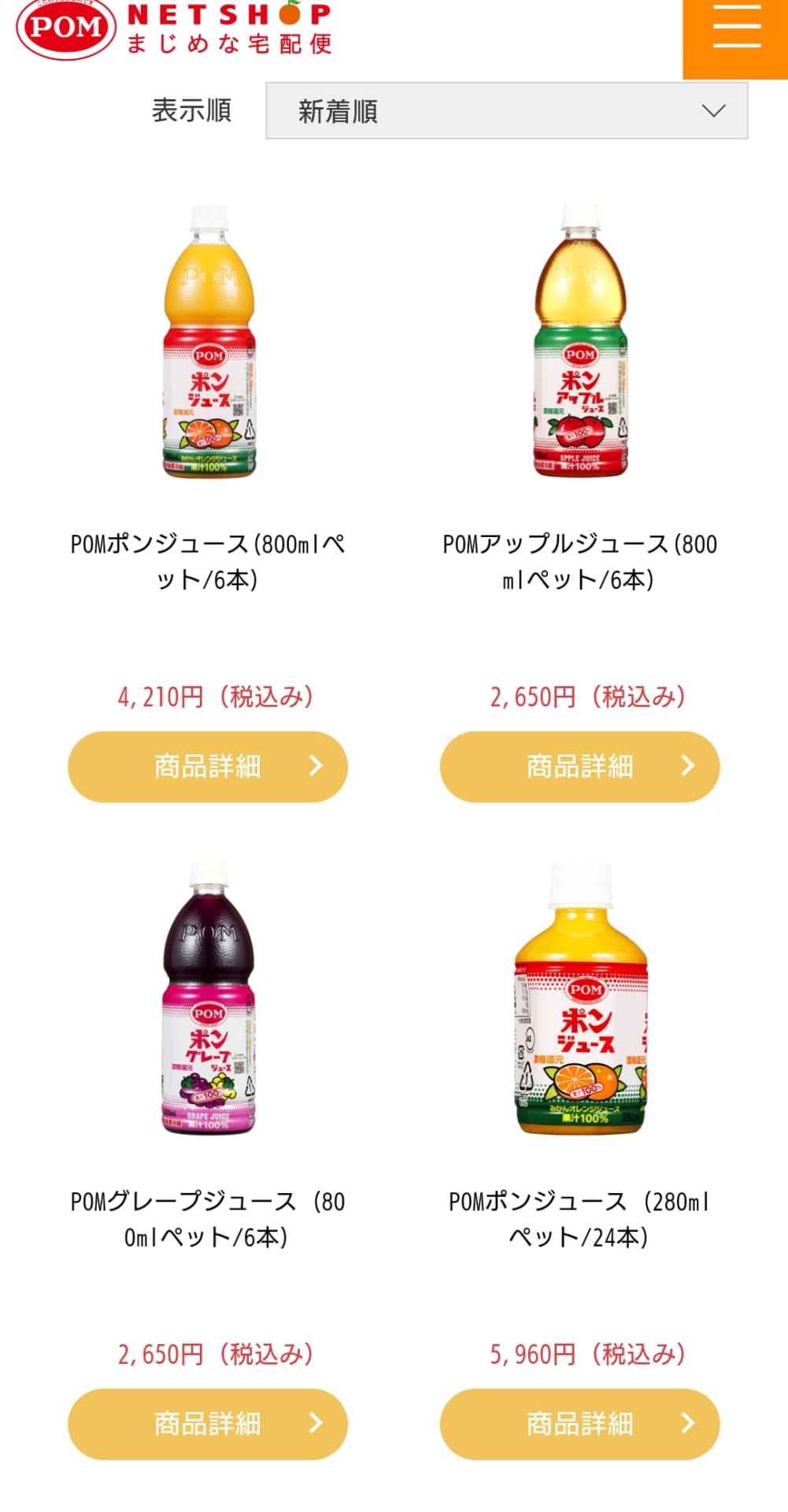The height and width of the screenshot is (1512, 788).
Task: Open the POMアップルジュース bottle image
Action: point(580,341)
